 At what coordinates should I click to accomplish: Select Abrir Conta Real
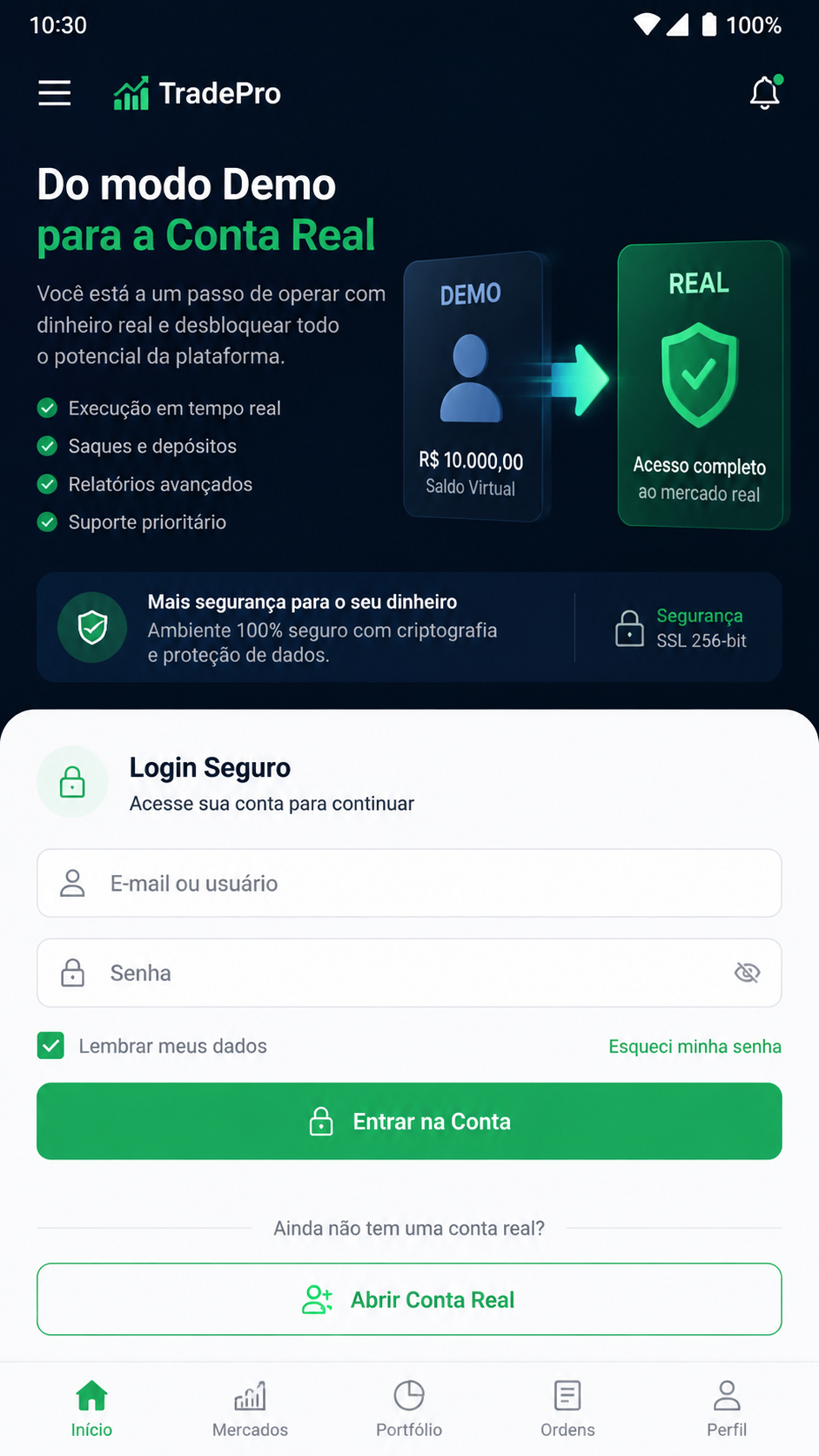tap(409, 1299)
